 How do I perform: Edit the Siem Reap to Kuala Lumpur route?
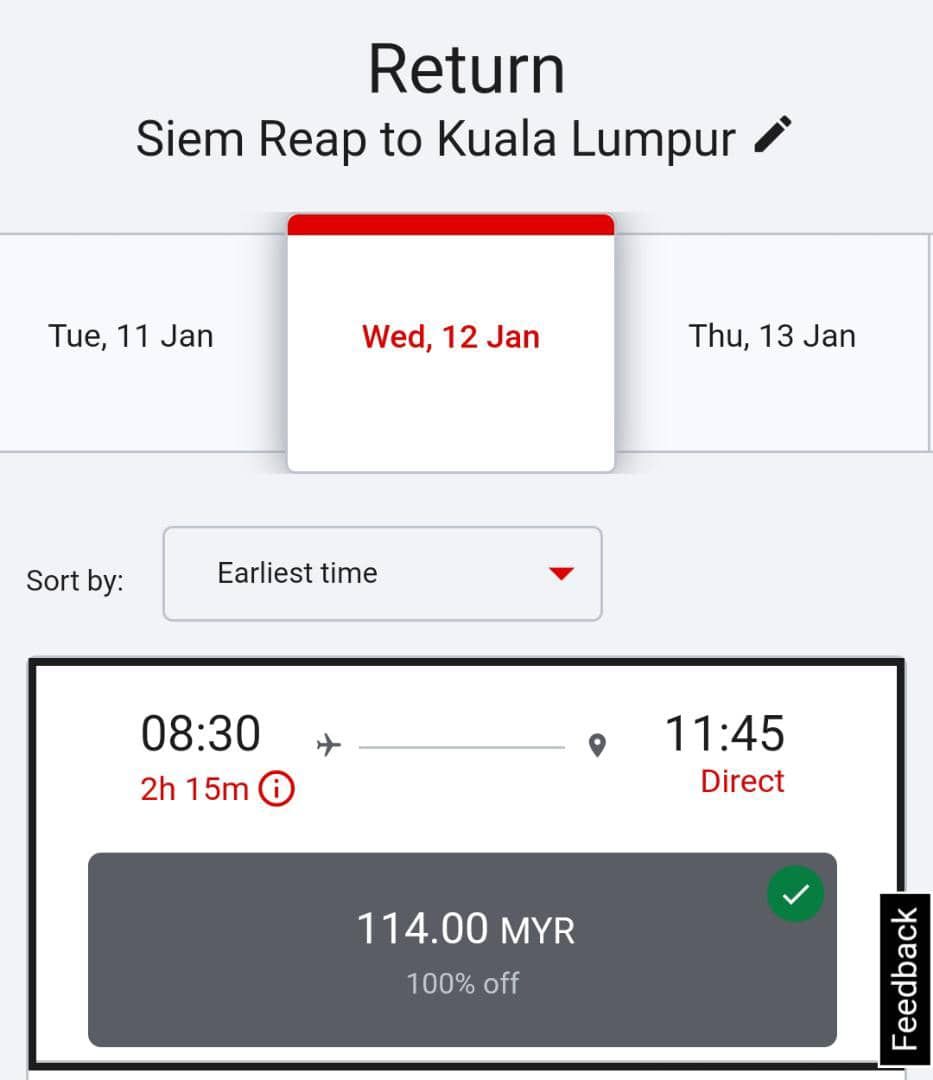click(x=773, y=135)
